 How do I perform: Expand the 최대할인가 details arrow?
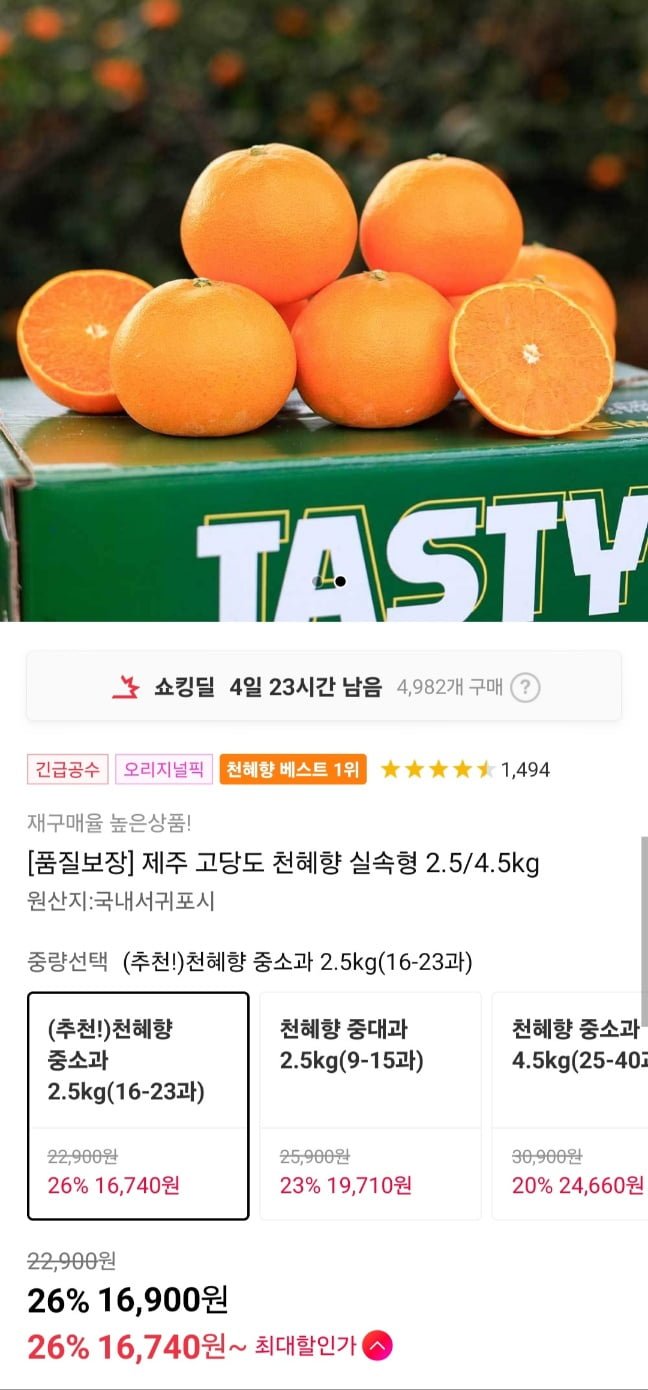tap(377, 1346)
